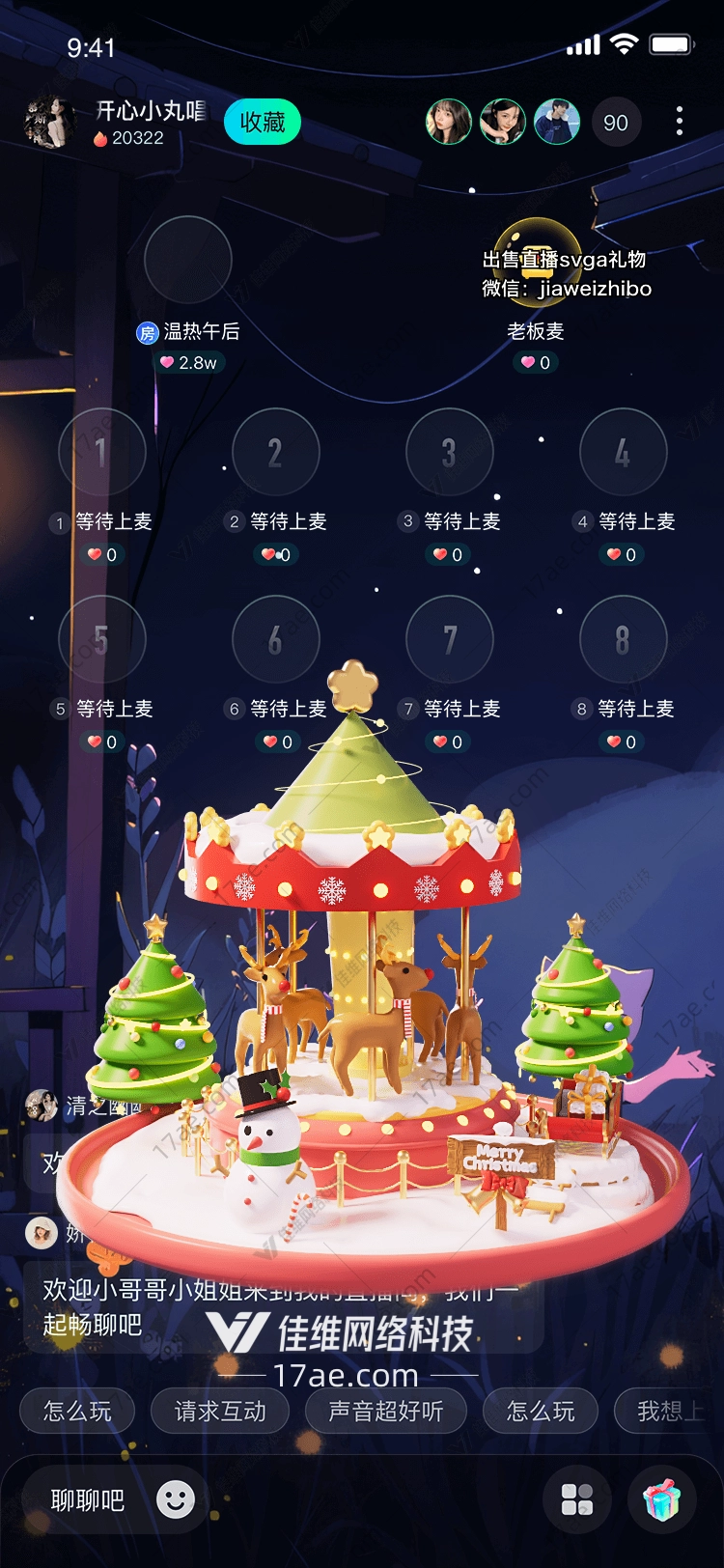724x1568 pixels.
Task: Join mic seat number 3
Action: click(x=450, y=452)
